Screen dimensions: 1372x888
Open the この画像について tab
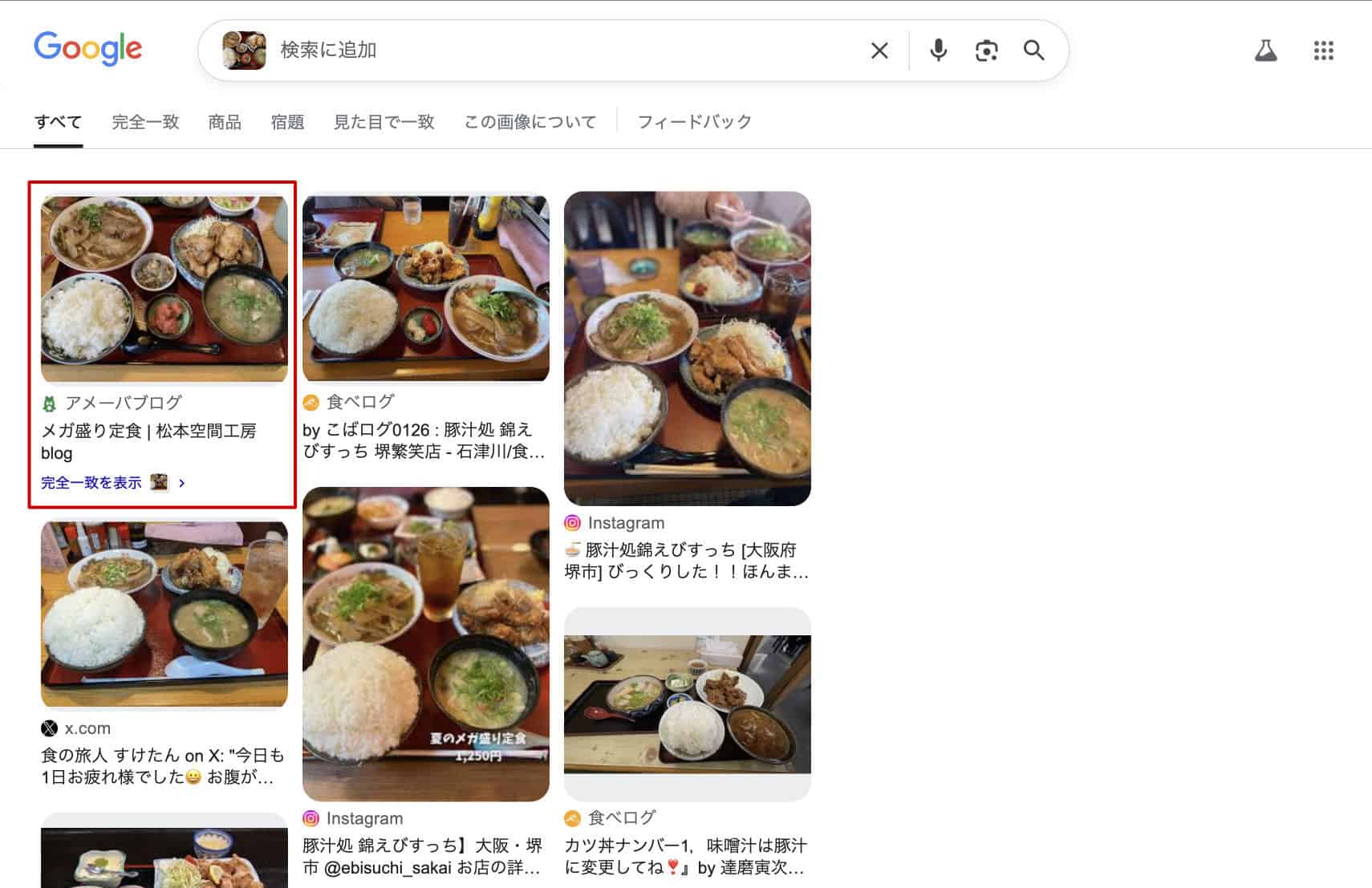(x=530, y=122)
